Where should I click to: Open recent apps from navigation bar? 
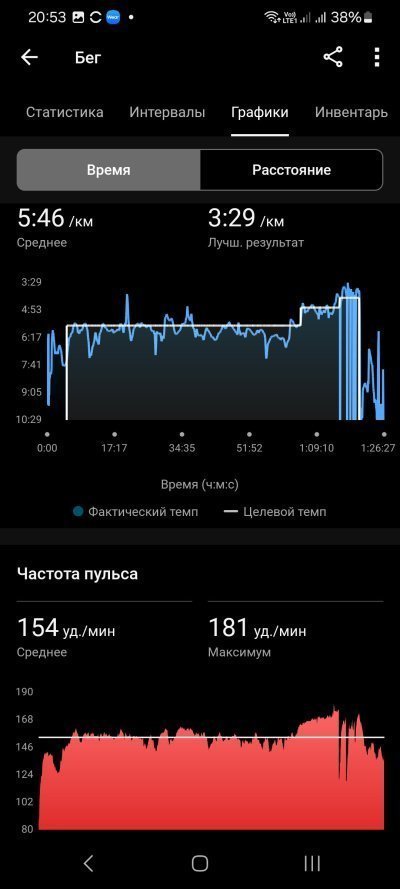coord(312,863)
